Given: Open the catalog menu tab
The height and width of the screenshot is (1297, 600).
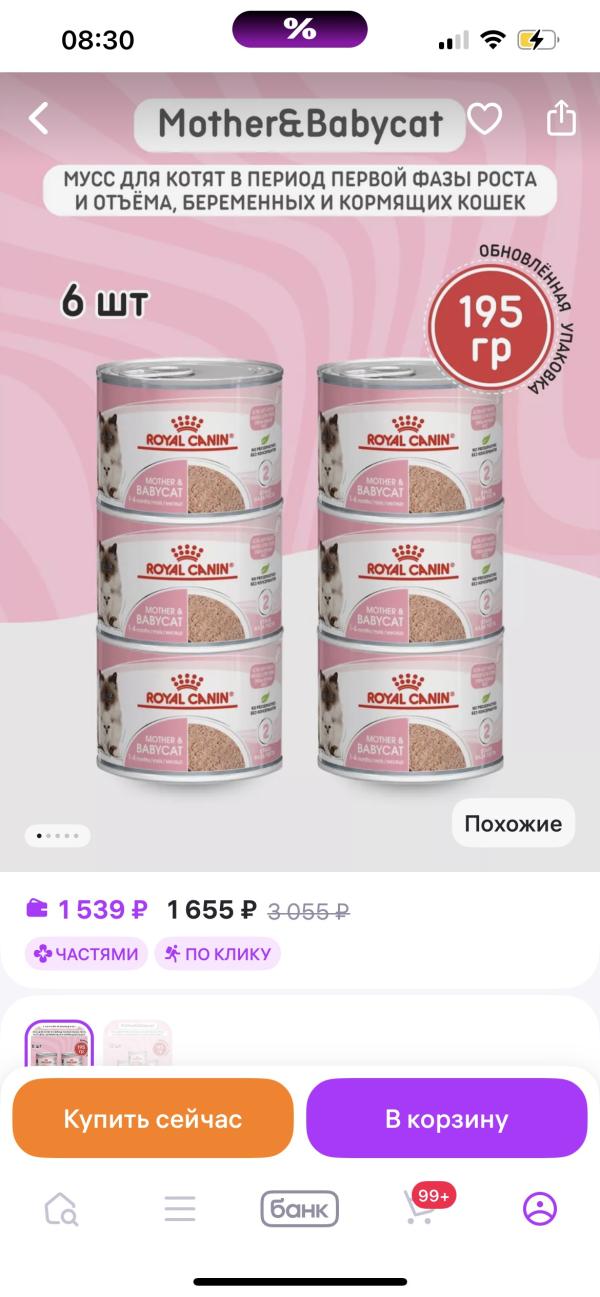Looking at the screenshot, I should (x=180, y=1209).
